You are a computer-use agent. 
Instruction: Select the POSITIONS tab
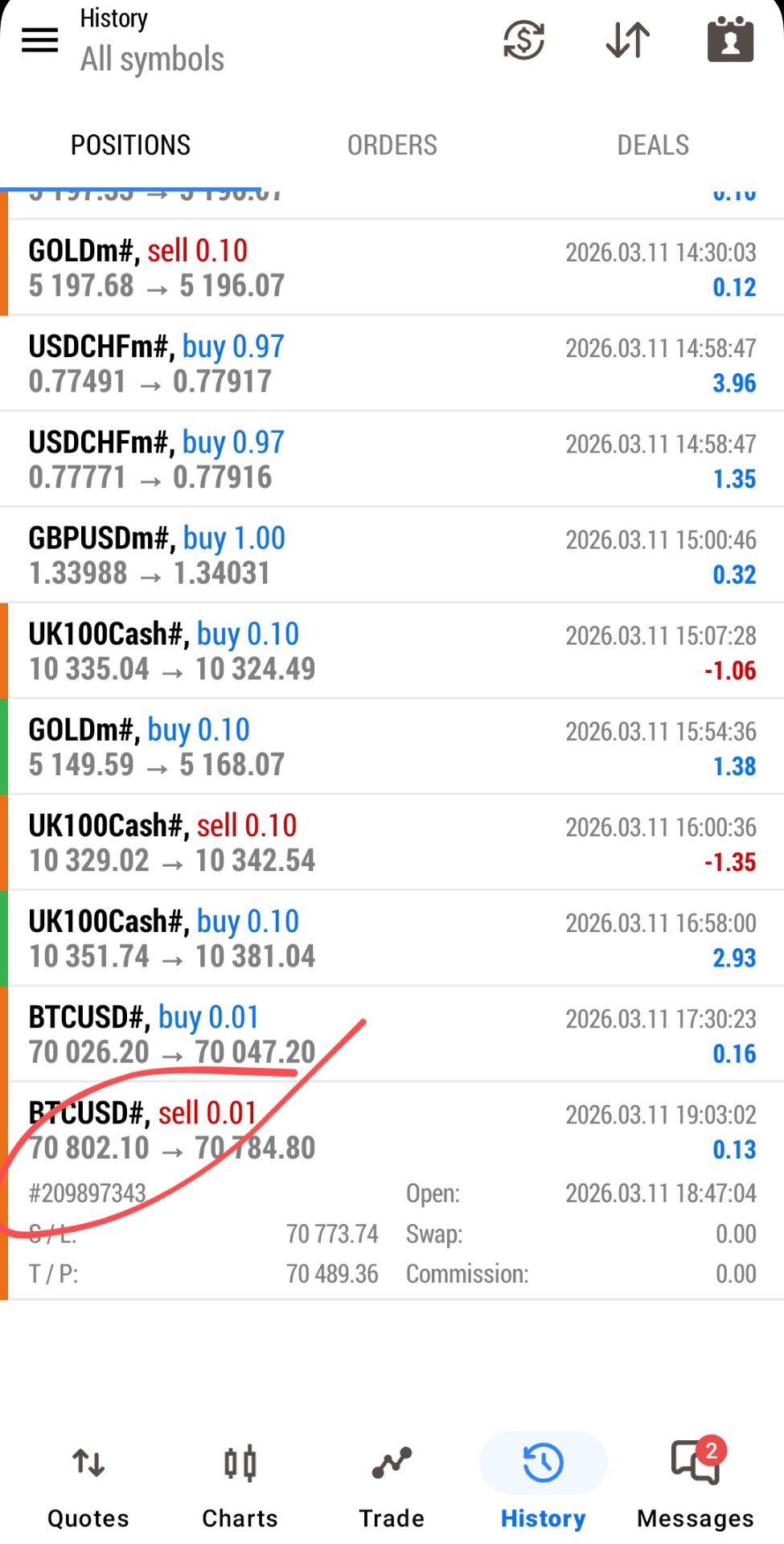click(x=130, y=145)
